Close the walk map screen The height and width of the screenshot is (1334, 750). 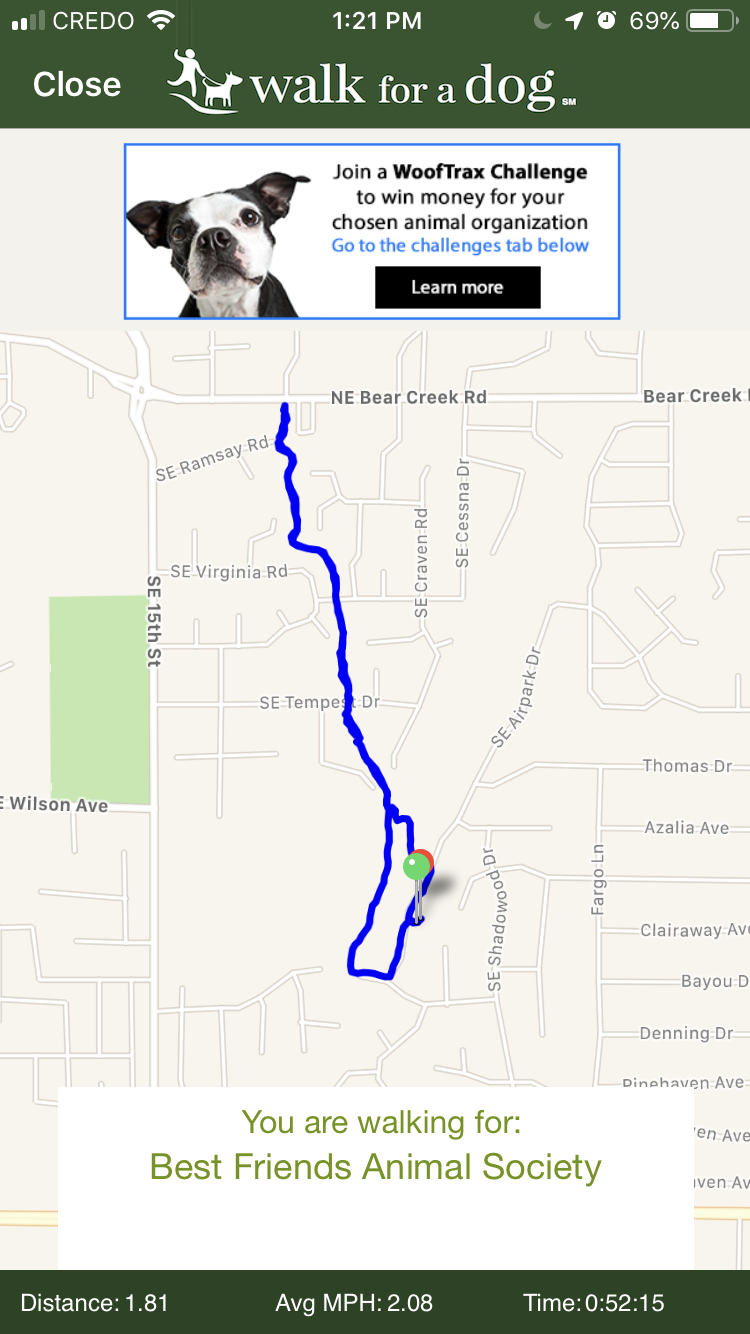(77, 85)
